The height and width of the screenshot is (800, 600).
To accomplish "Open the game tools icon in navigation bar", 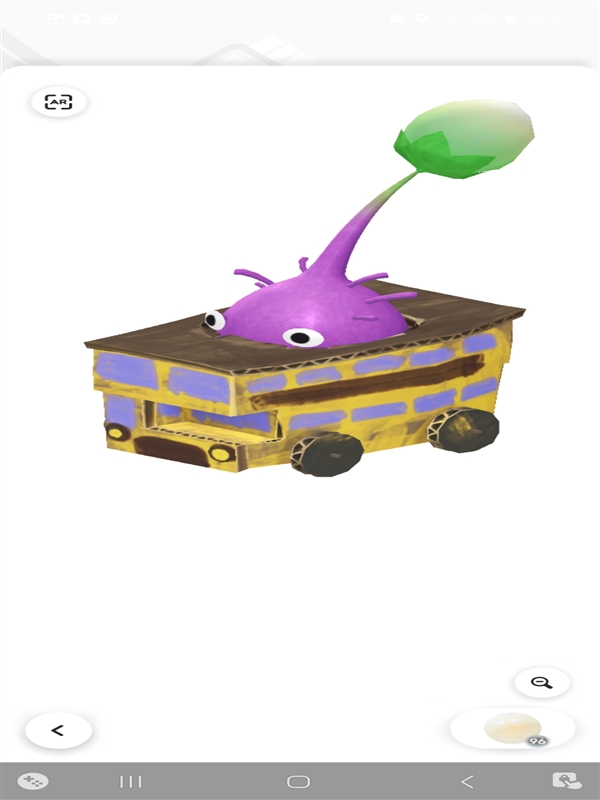I will click(x=33, y=781).
